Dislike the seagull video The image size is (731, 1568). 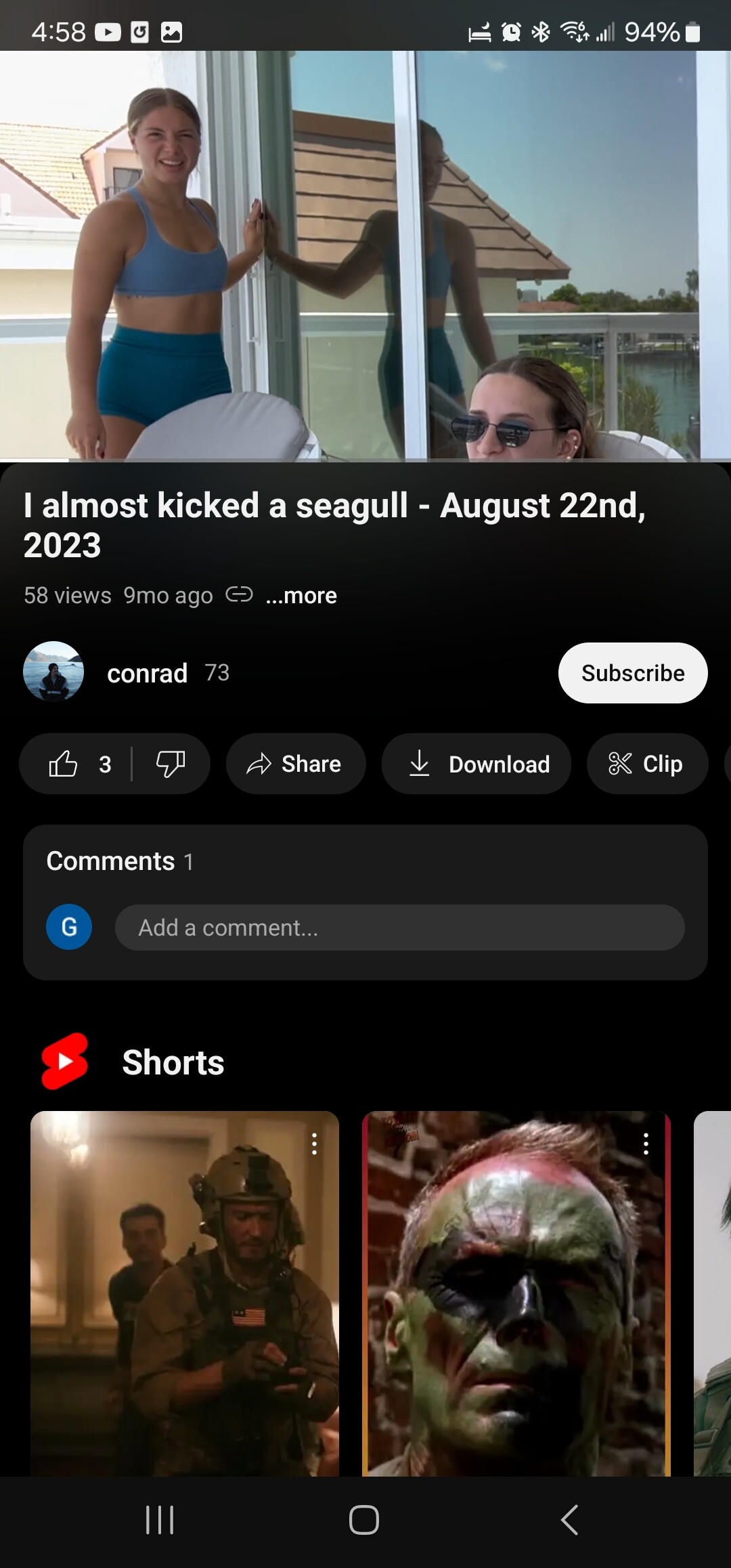(171, 764)
